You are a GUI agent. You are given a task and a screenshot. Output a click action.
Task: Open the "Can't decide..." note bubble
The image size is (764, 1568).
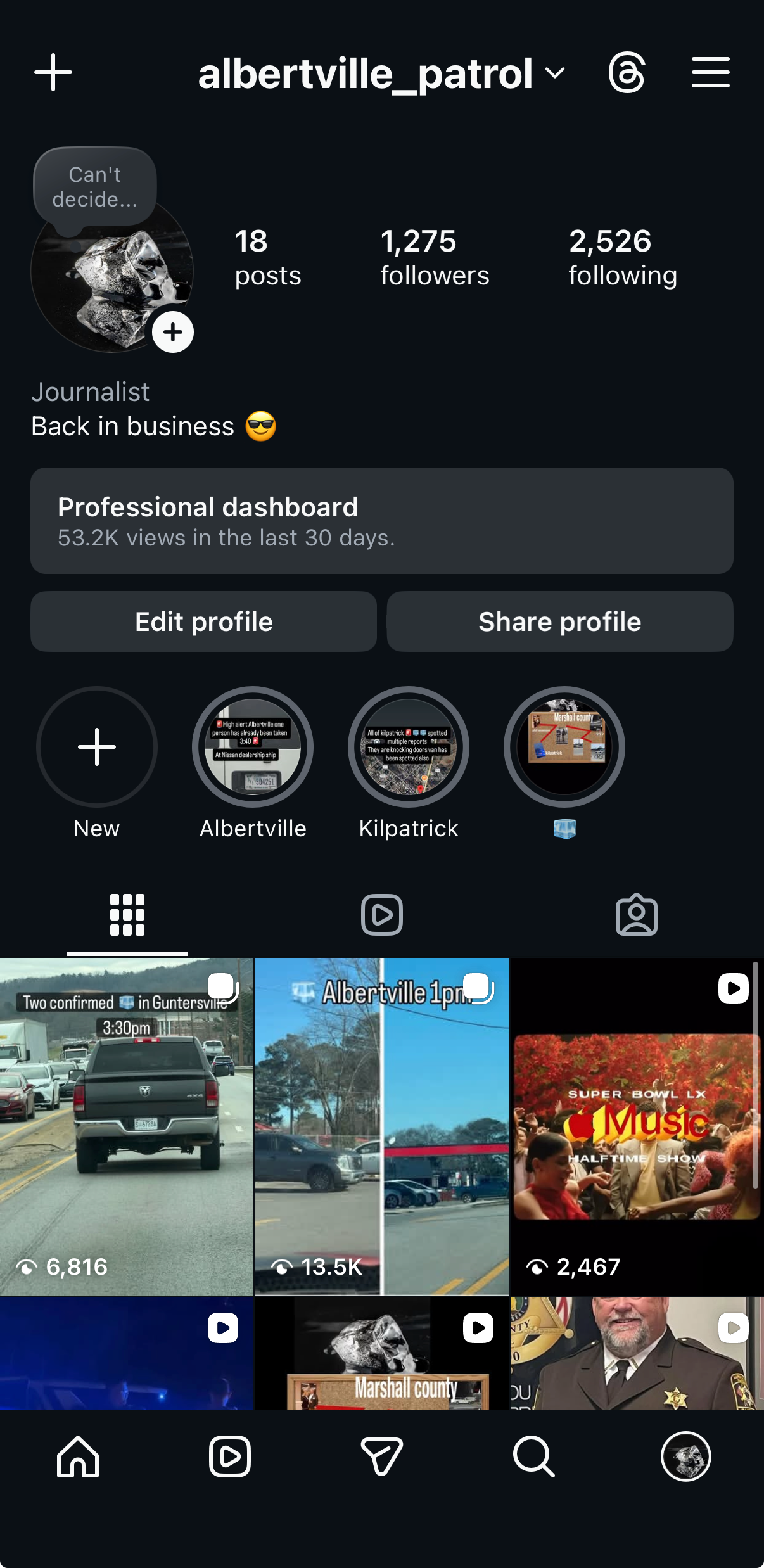pos(95,186)
